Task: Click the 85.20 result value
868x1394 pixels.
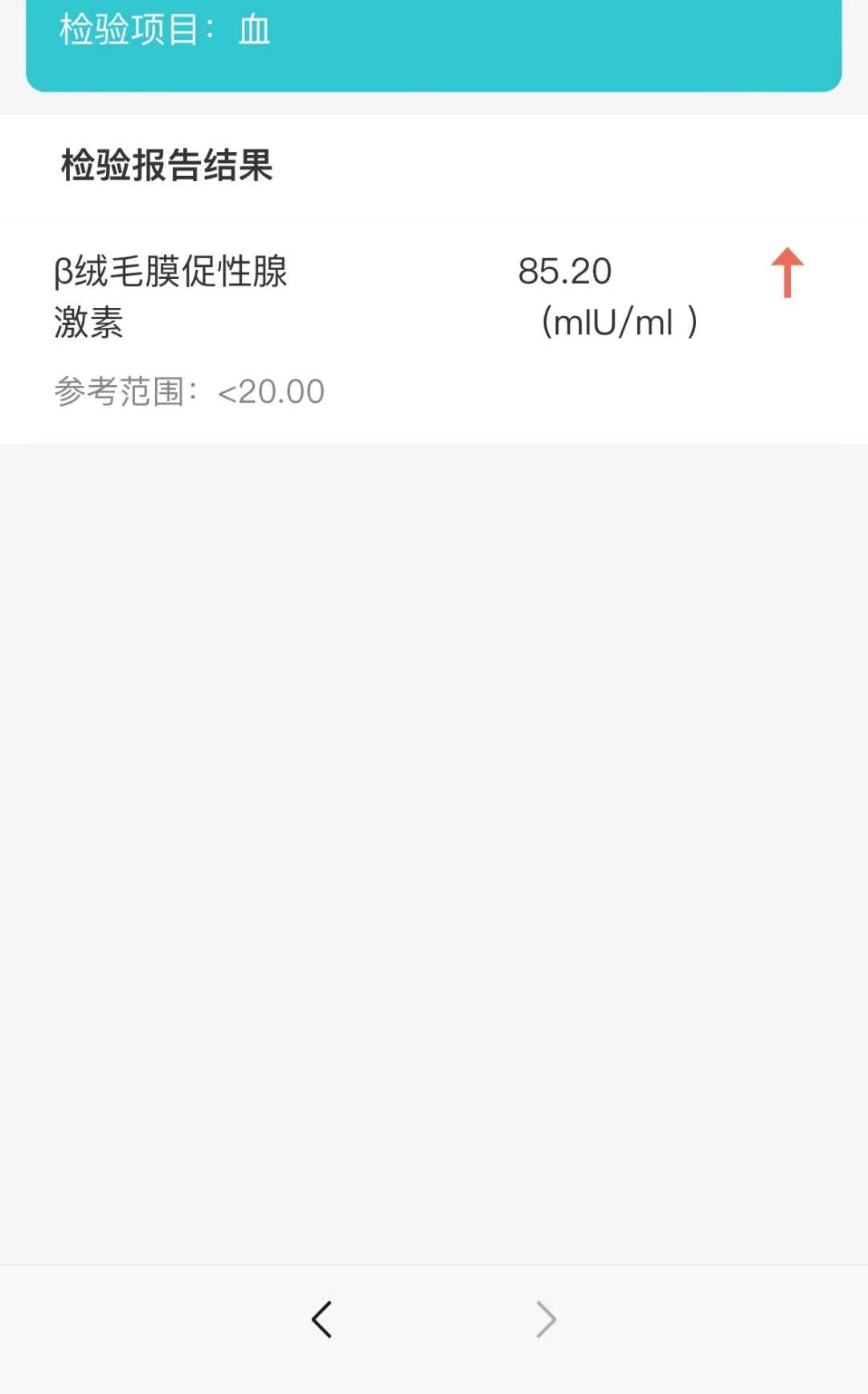Action: (x=565, y=272)
